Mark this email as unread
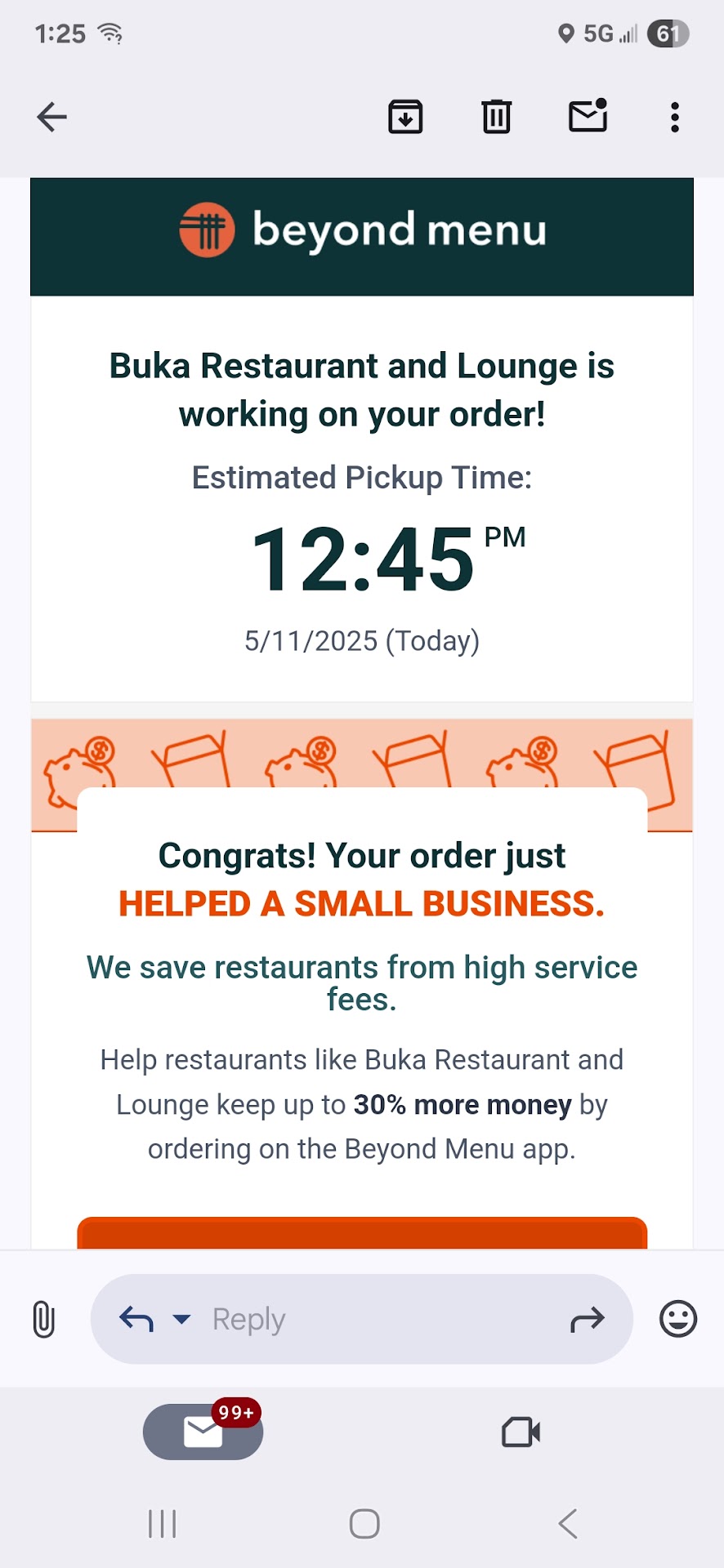 [588, 116]
